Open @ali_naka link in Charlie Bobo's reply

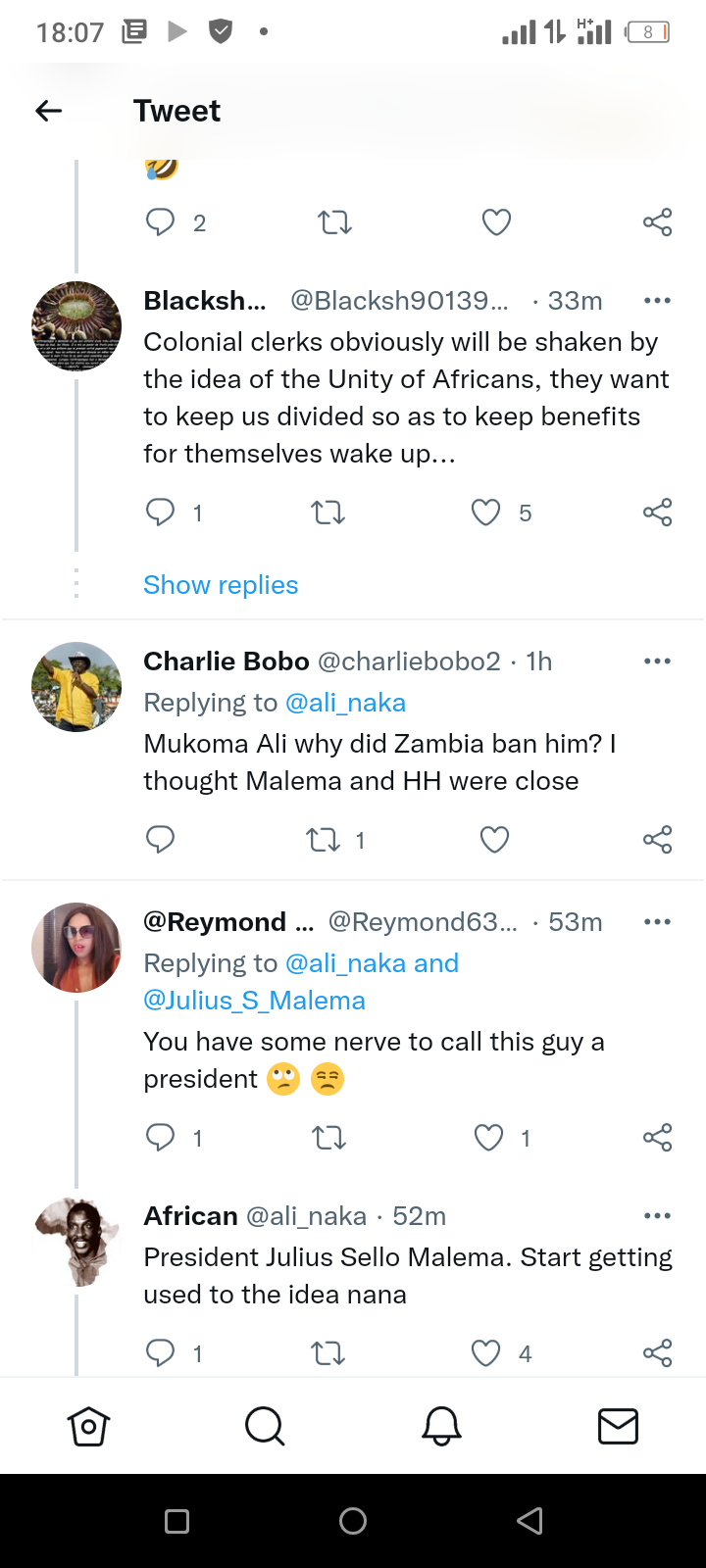tap(345, 703)
